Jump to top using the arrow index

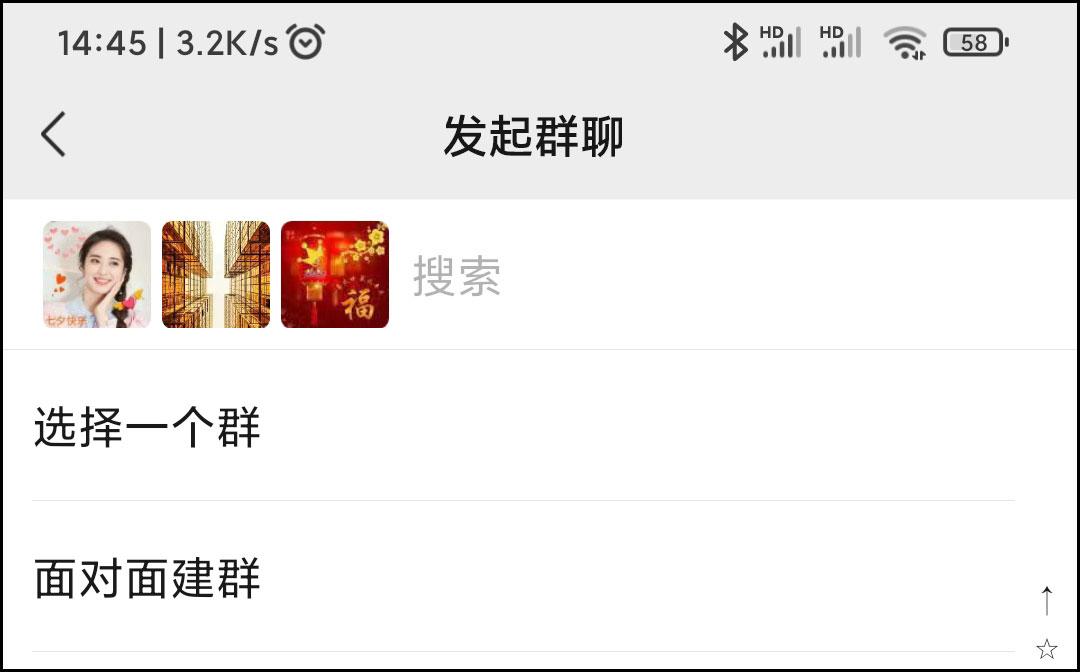tap(1046, 600)
